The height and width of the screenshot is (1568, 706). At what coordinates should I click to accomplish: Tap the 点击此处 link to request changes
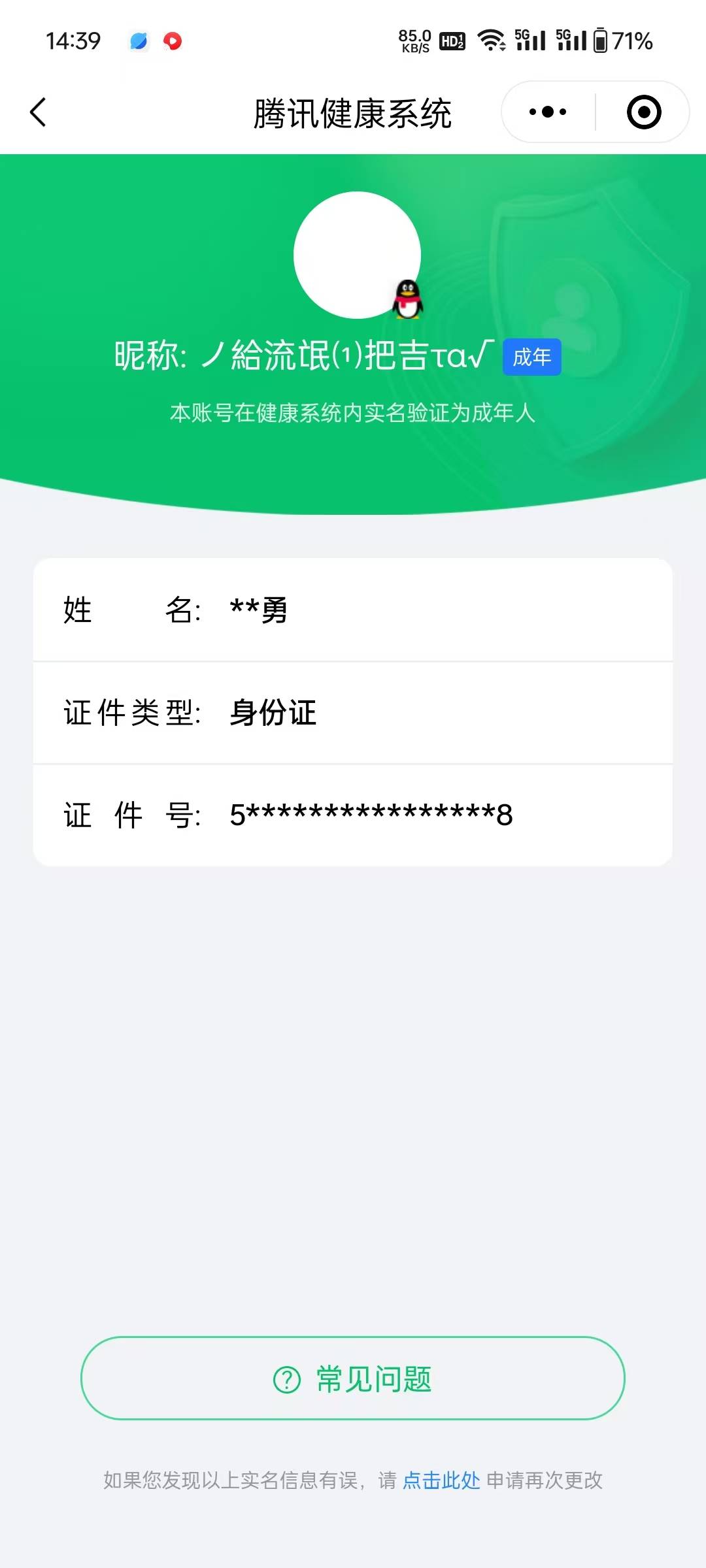click(441, 1480)
